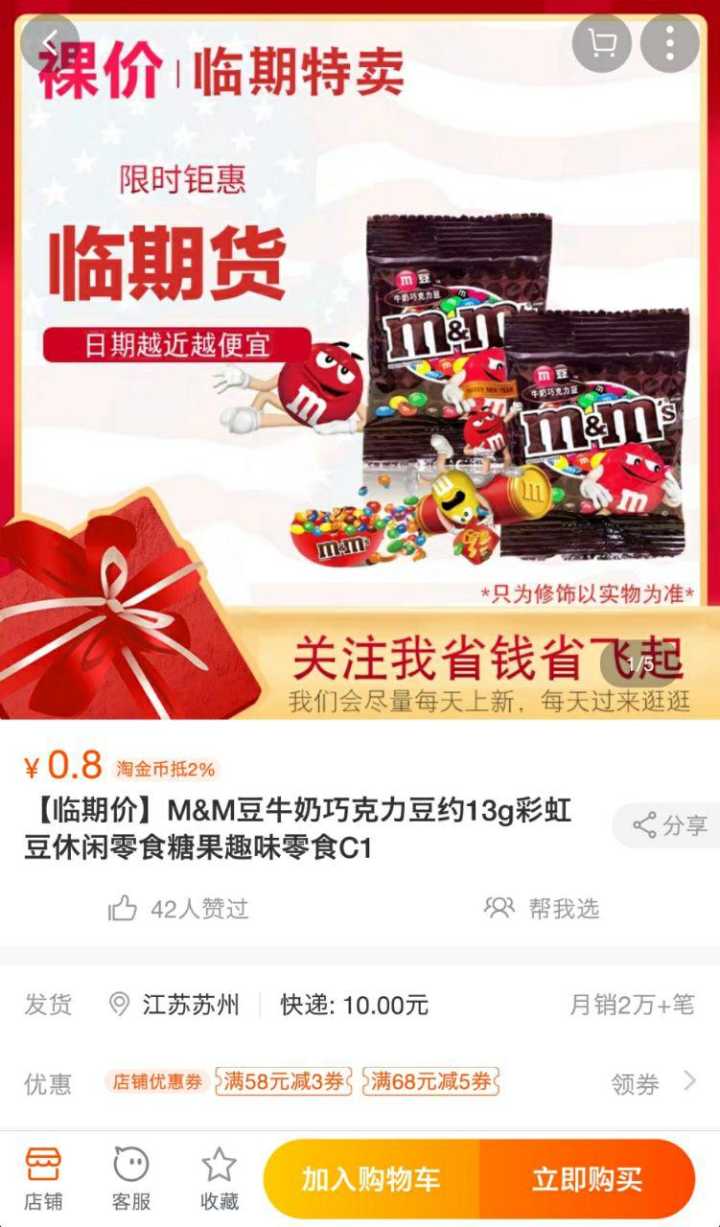Claim the 满58元减3券 coupon
720x1227 pixels.
pos(284,1081)
